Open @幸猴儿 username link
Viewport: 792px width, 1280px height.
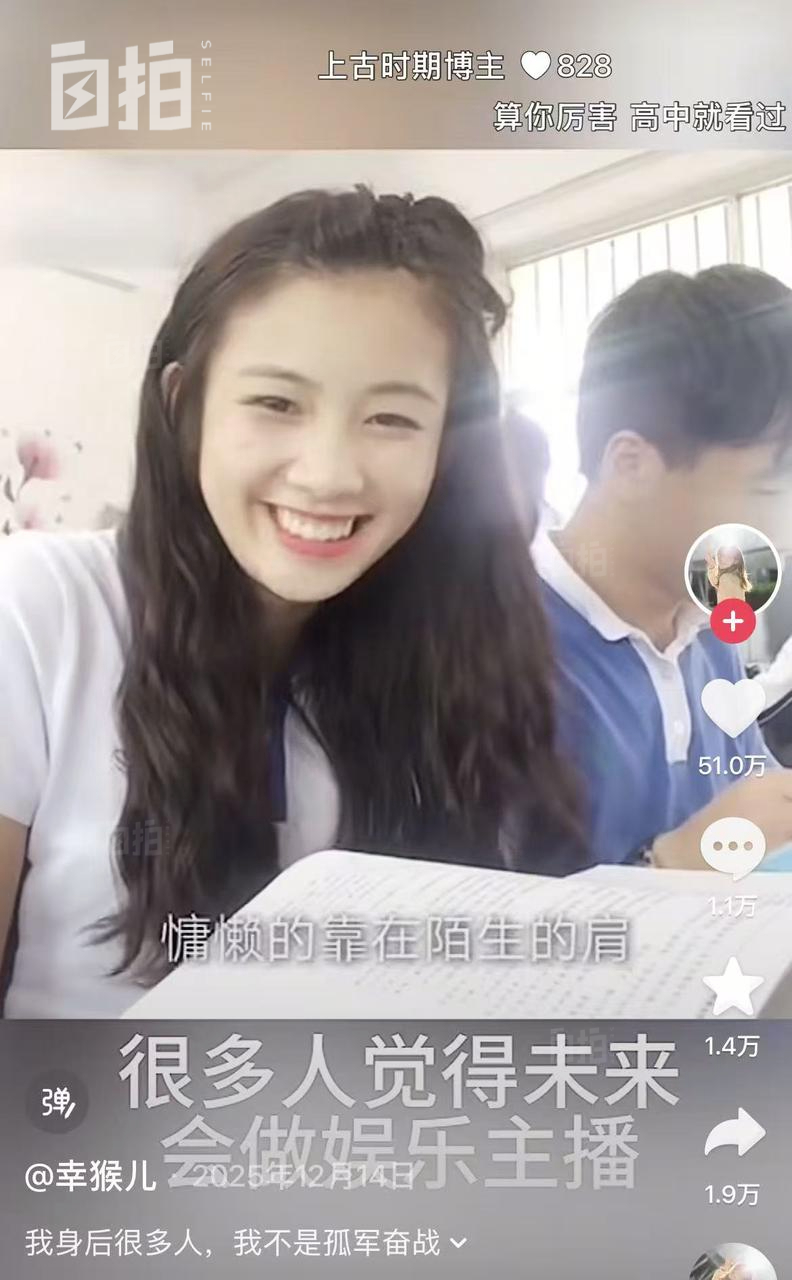coord(90,1177)
